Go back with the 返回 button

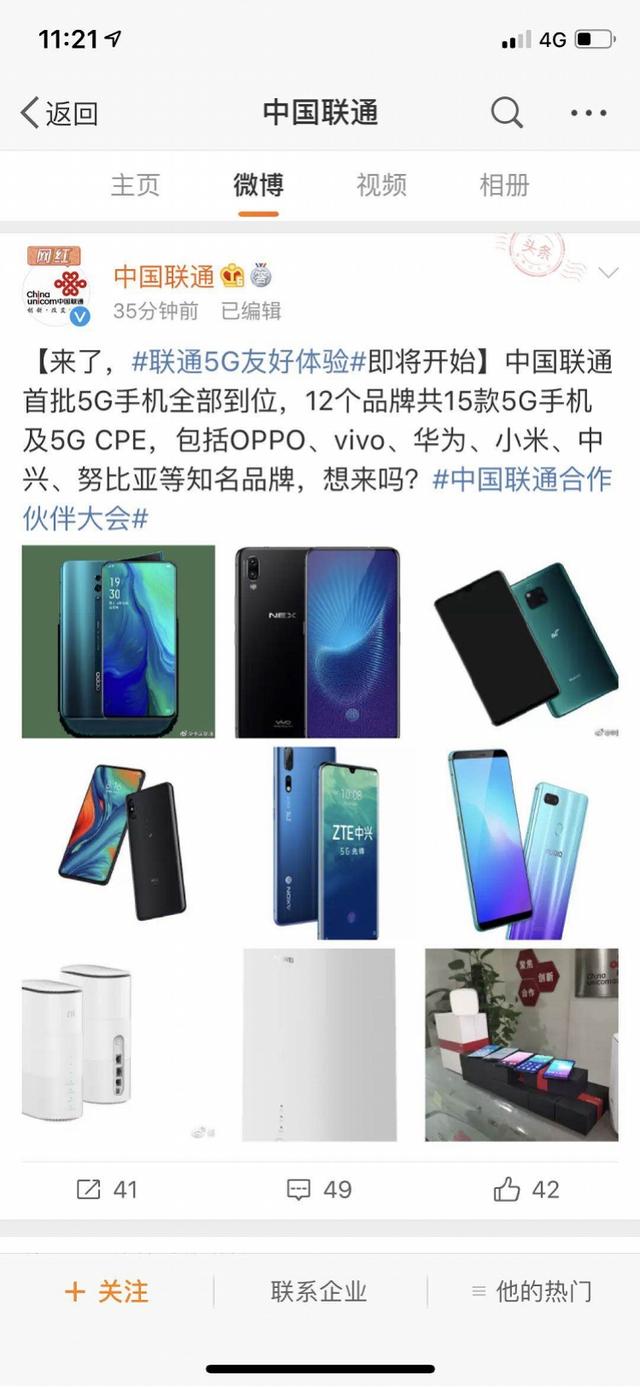tap(60, 113)
